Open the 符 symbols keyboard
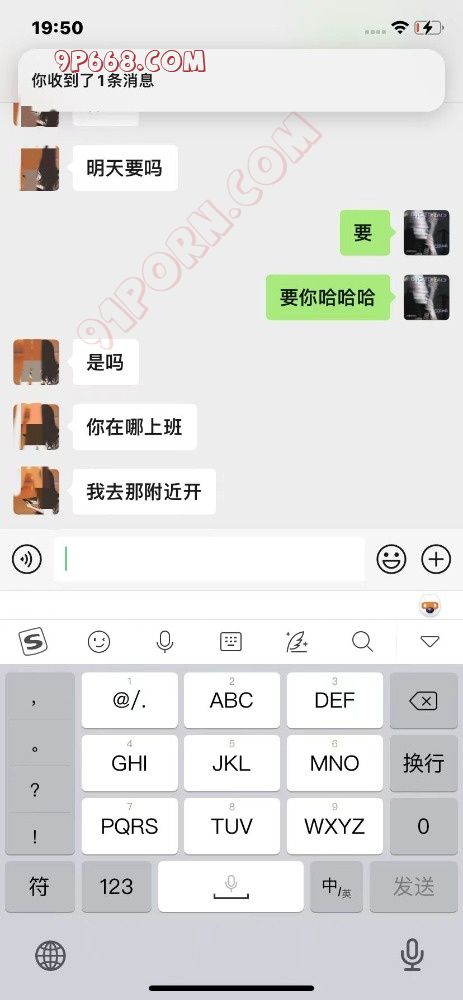 40,886
